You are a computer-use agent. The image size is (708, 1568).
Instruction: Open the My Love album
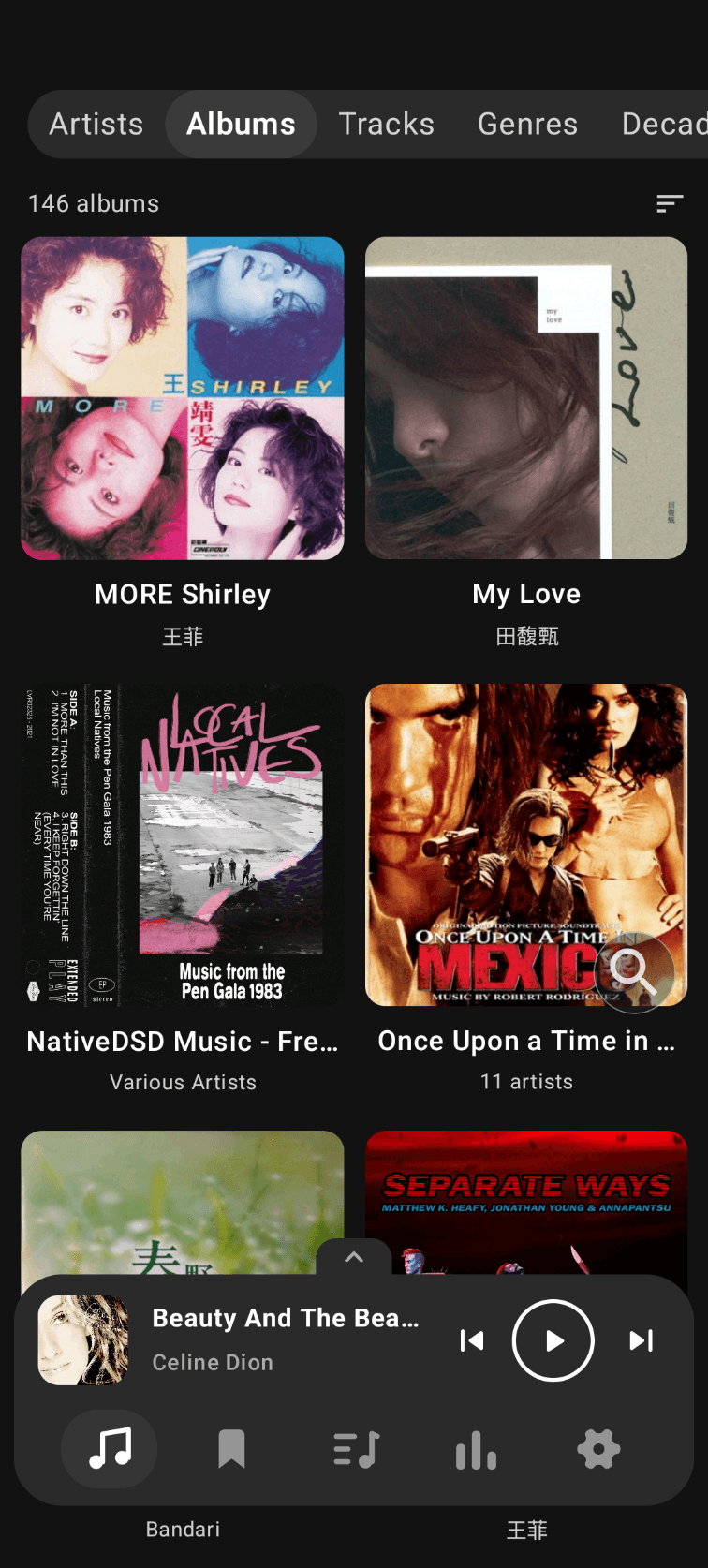coord(526,398)
